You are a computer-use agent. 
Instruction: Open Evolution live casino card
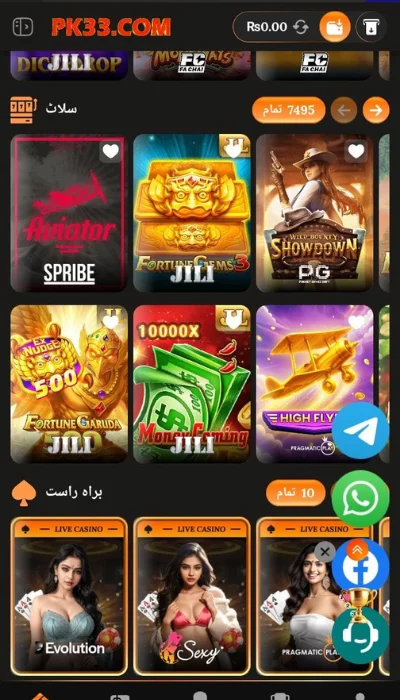[x=69, y=596]
